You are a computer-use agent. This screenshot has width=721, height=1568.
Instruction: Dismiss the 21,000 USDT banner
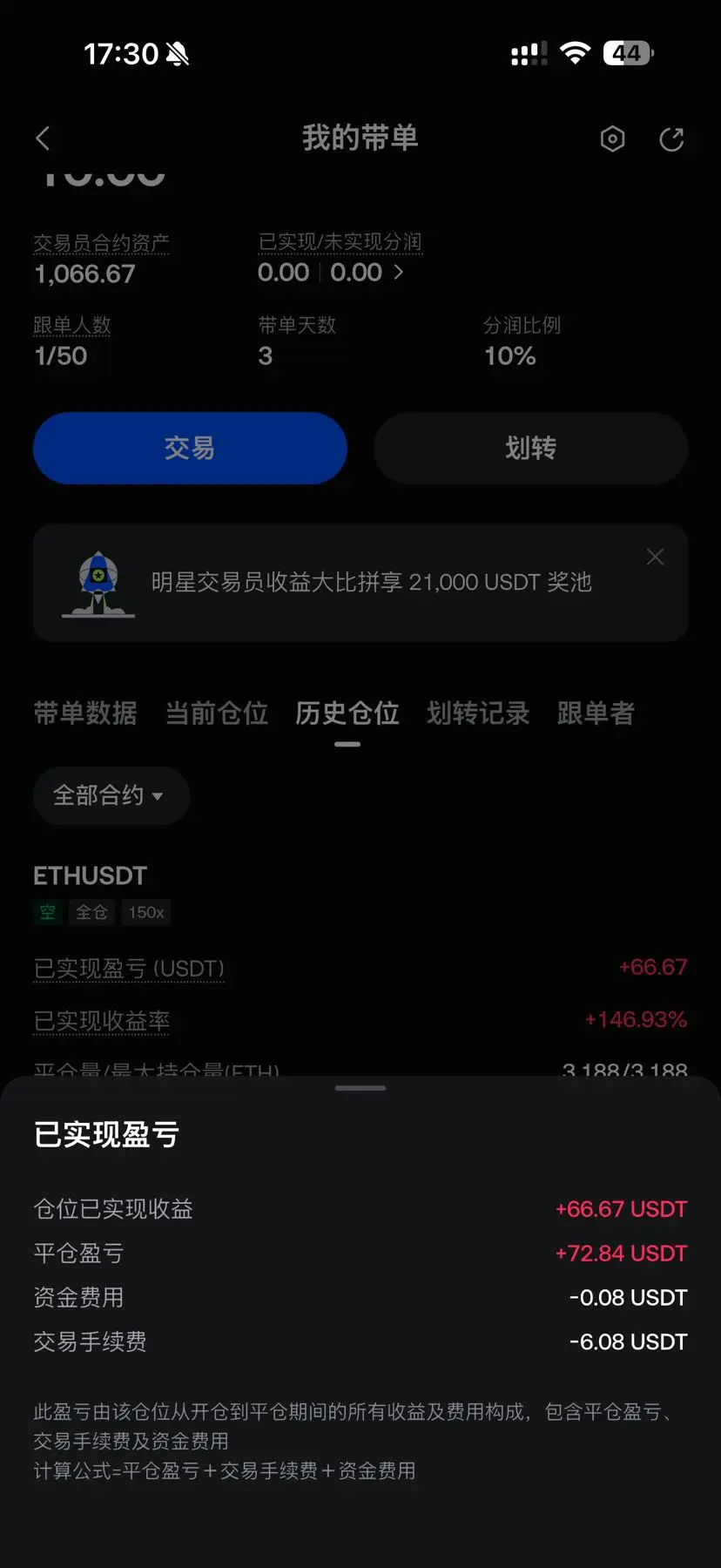[655, 557]
